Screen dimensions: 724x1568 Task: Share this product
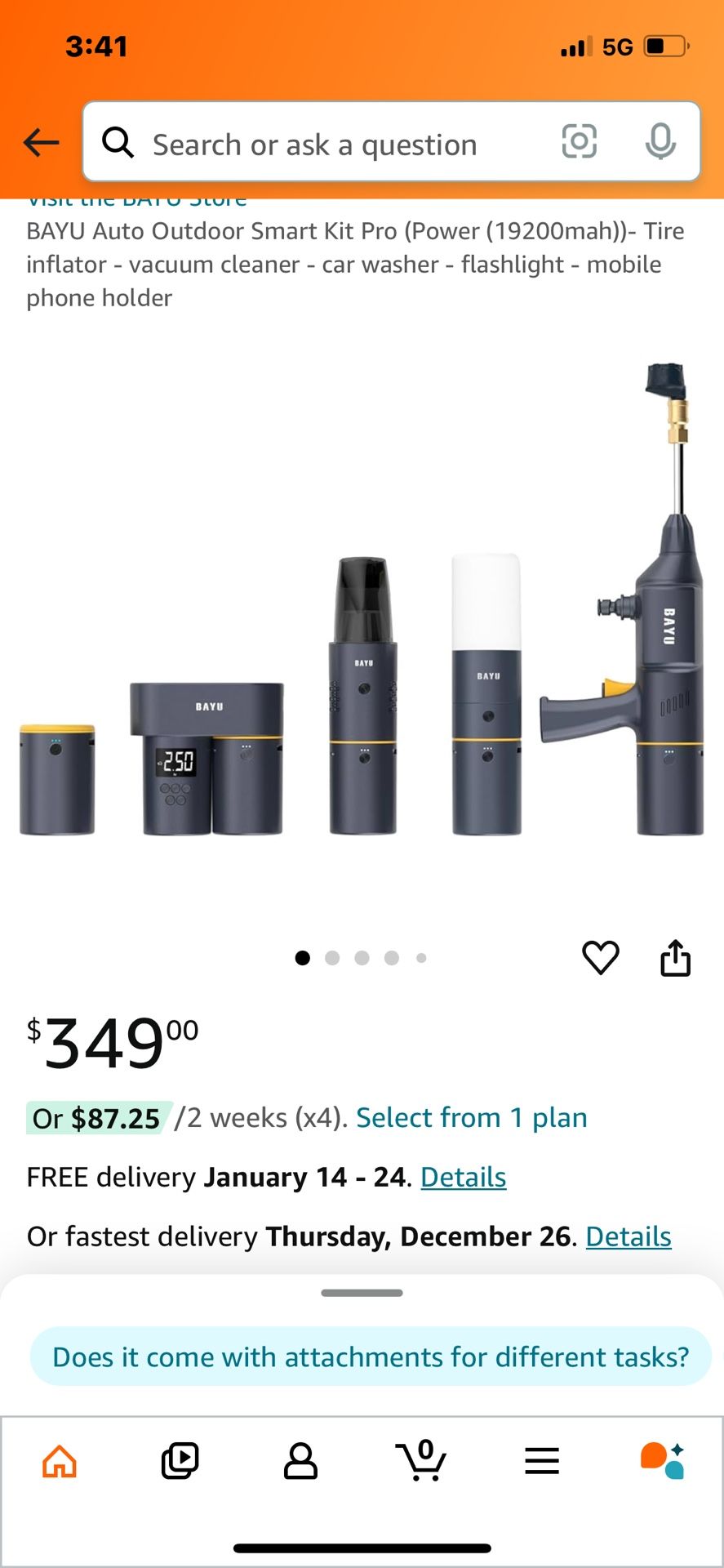point(675,957)
